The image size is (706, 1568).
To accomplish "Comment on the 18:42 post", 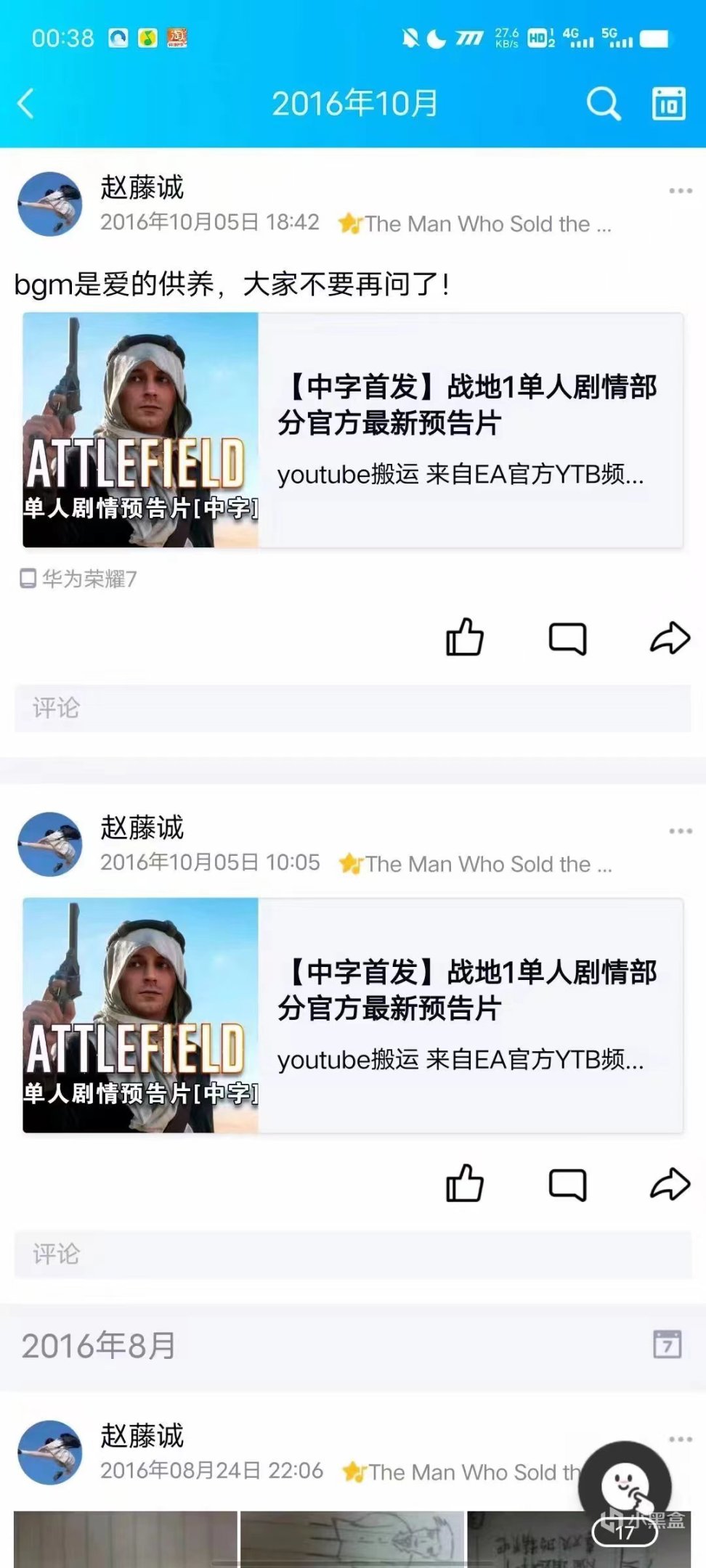I will click(567, 638).
